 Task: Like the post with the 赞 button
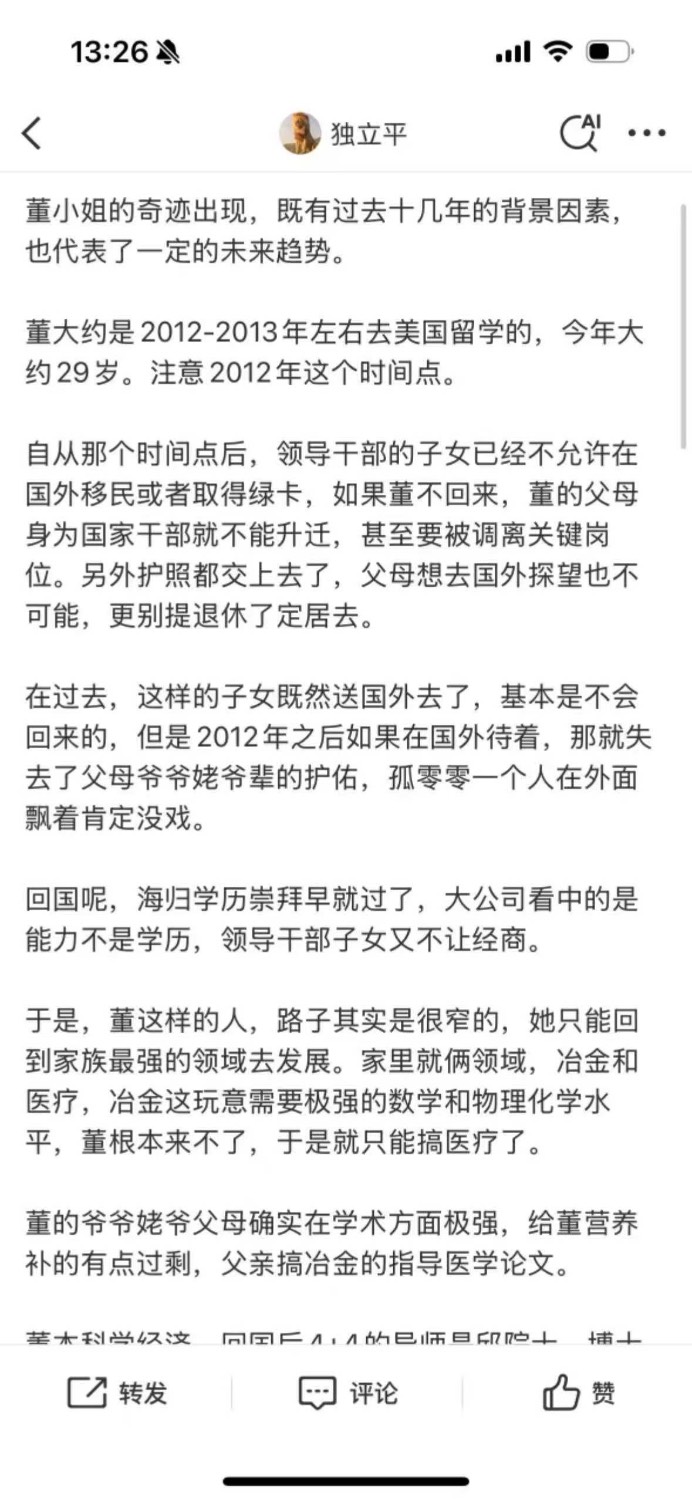tap(579, 1393)
